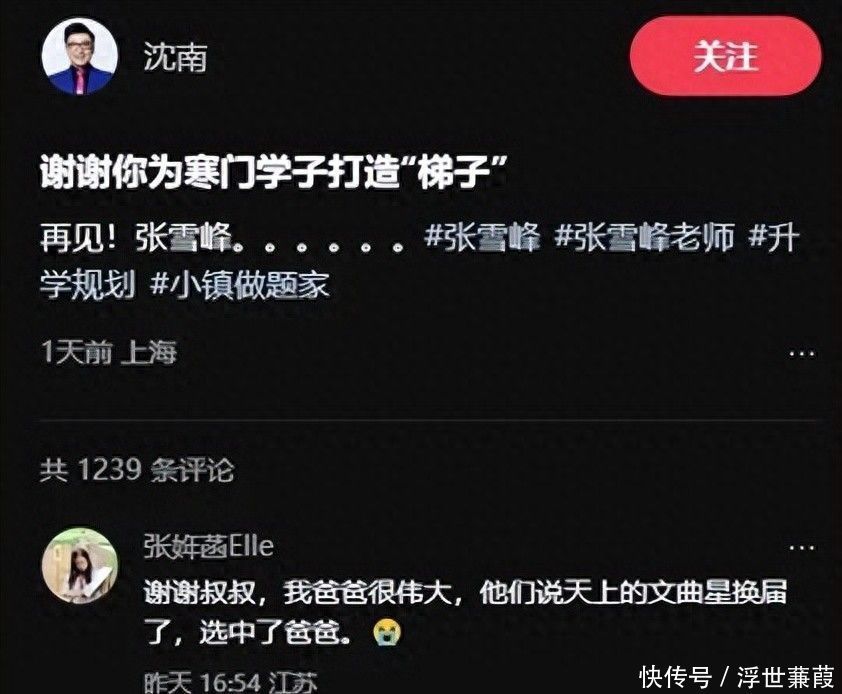Screen dimensions: 842x694
Task: Open the #张雪峰老师 hashtag
Action: tap(644, 237)
